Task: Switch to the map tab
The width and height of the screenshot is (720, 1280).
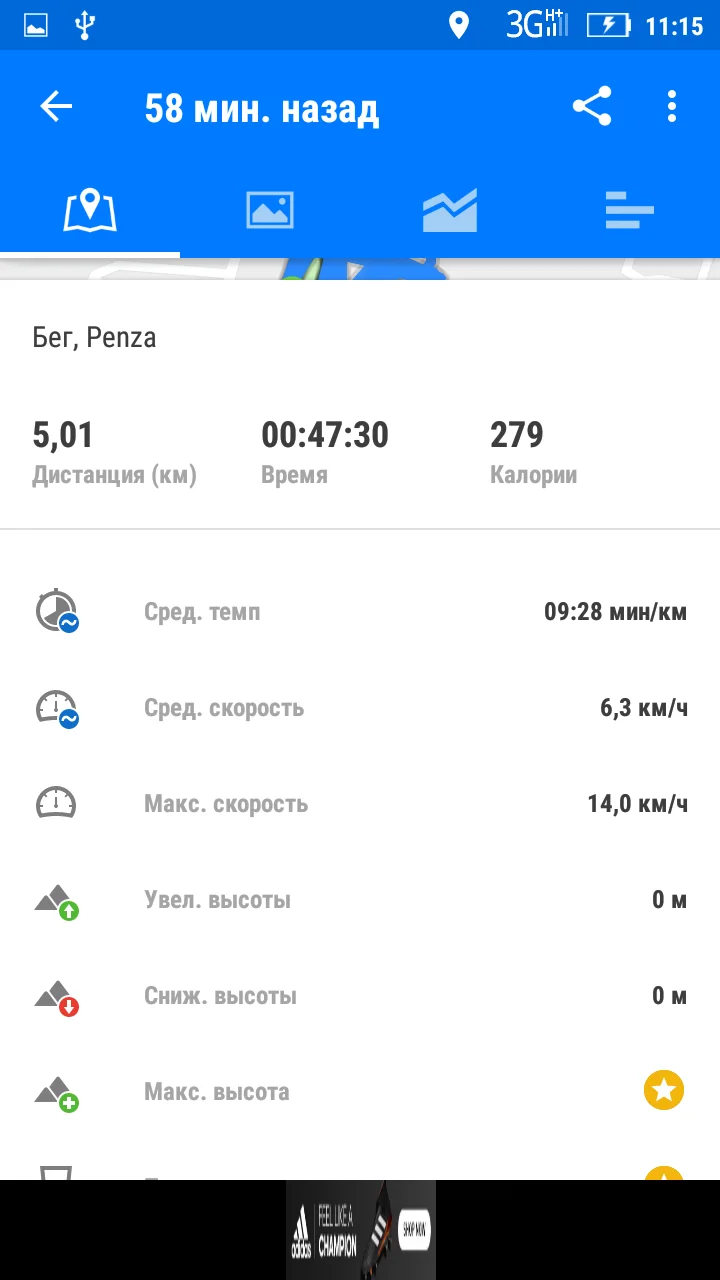Action: tap(90, 211)
